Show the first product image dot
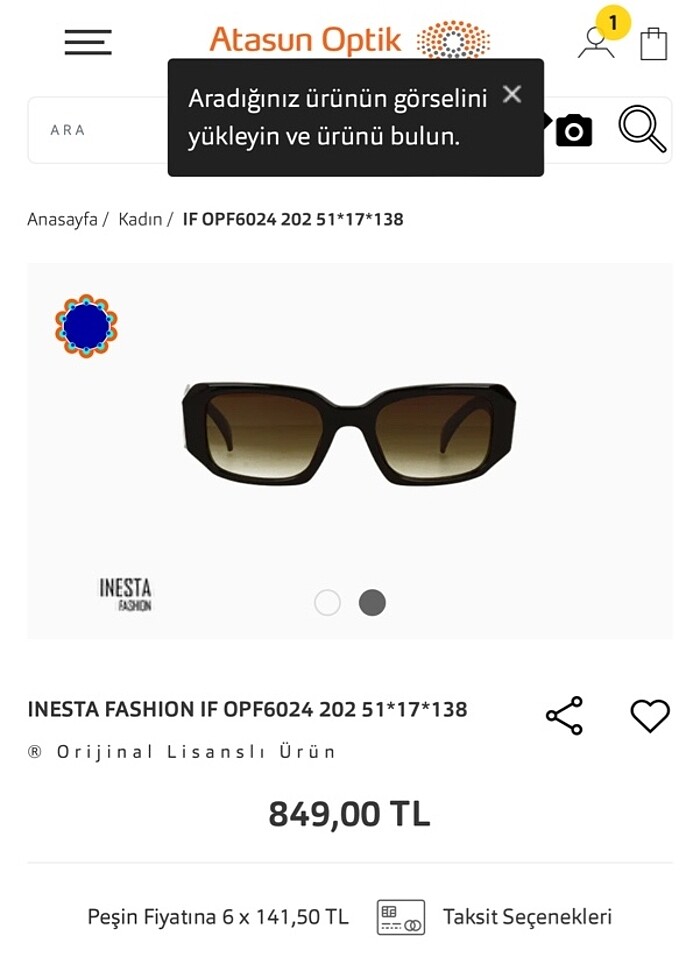The width and height of the screenshot is (700, 980). click(x=327, y=603)
